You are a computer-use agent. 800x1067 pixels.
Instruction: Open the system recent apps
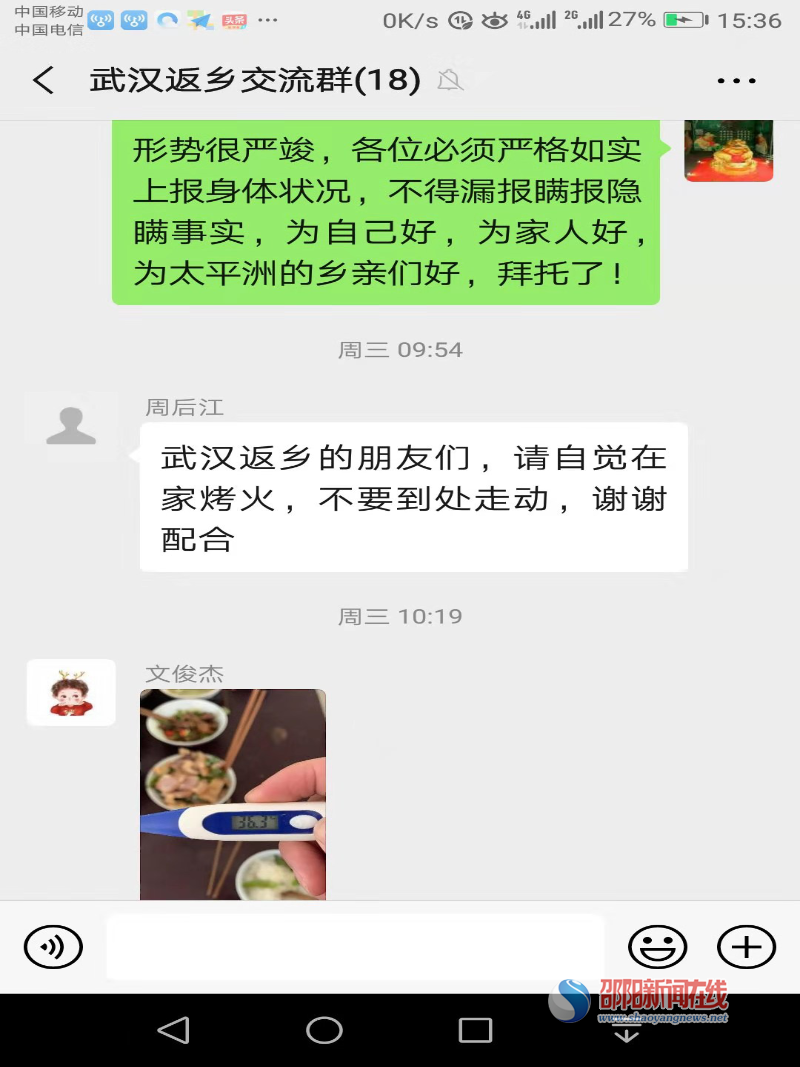pos(475,1030)
